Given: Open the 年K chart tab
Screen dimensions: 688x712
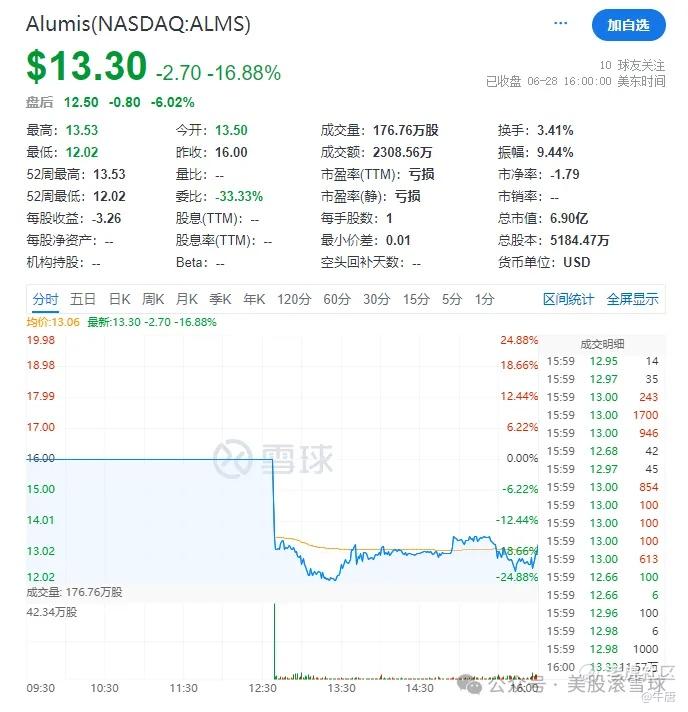Looking at the screenshot, I should pos(253,299).
